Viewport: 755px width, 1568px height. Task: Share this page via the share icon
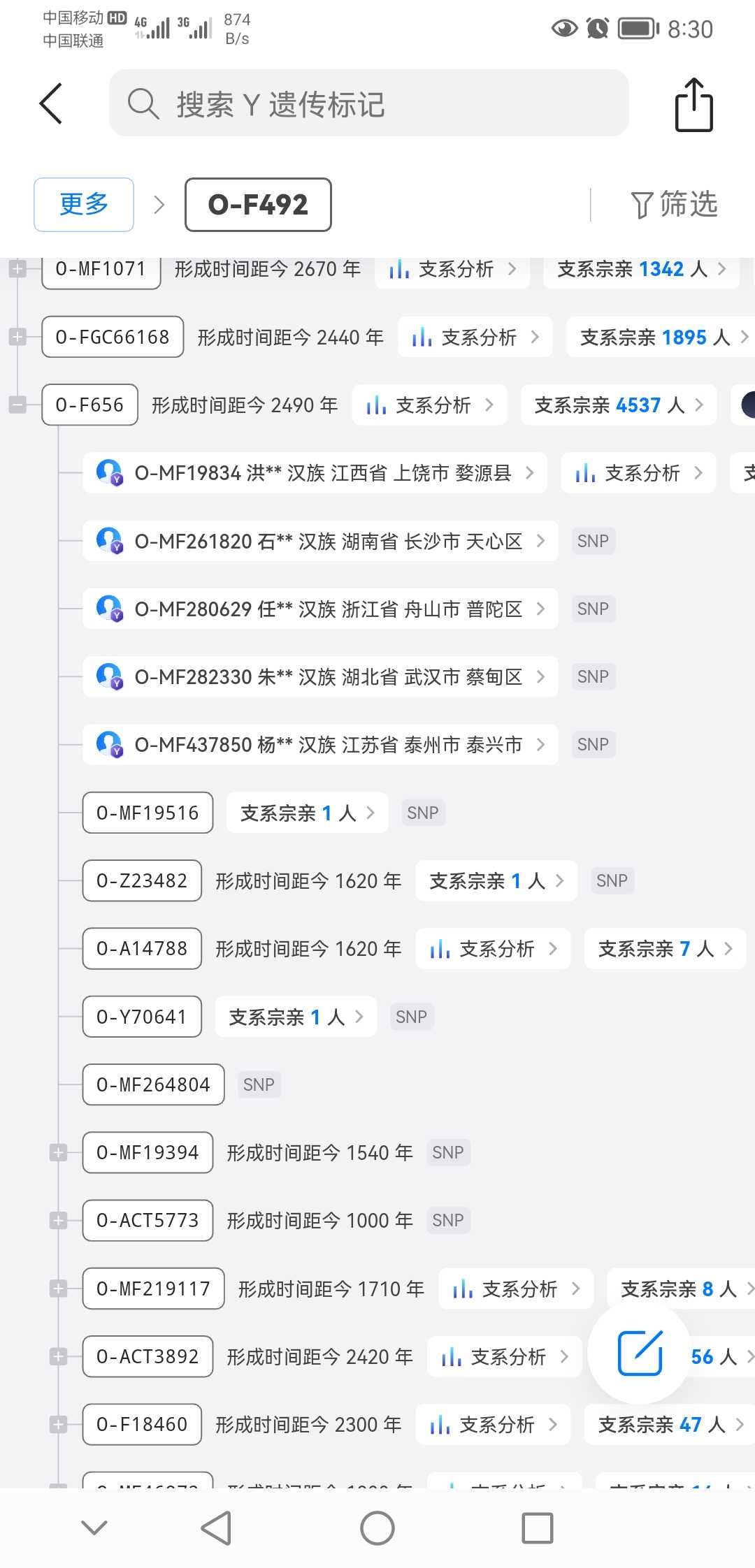click(x=693, y=105)
